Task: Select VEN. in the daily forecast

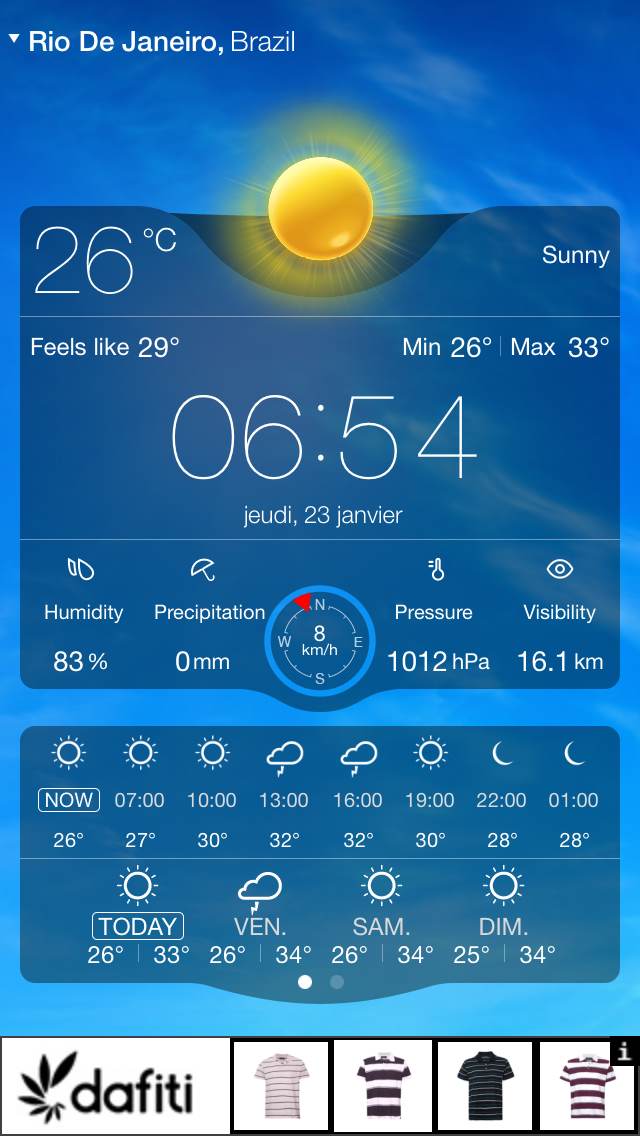Action: pos(260,925)
